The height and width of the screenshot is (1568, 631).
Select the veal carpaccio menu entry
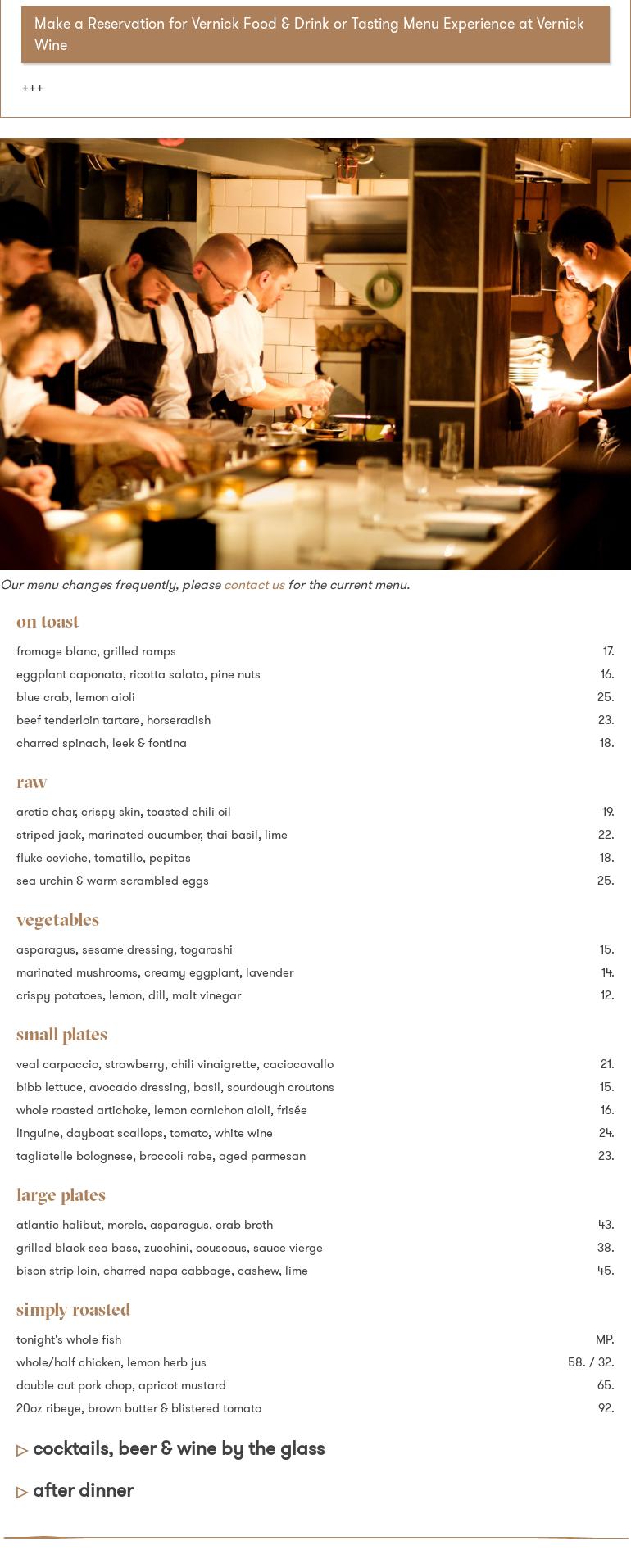[175, 1064]
